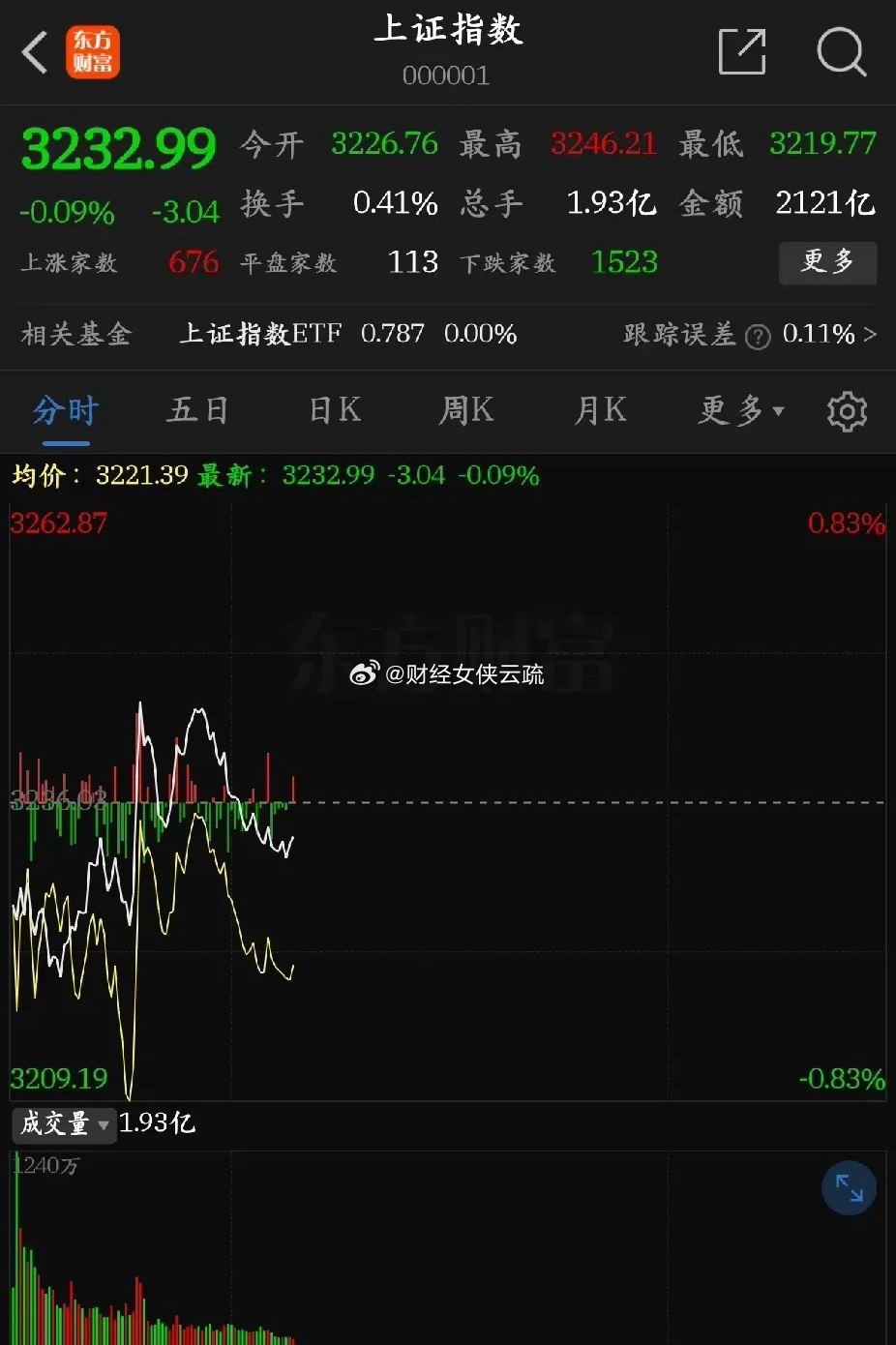Switch to the 五日 tab
Viewport: 896px width, 1345px height.
(x=196, y=410)
